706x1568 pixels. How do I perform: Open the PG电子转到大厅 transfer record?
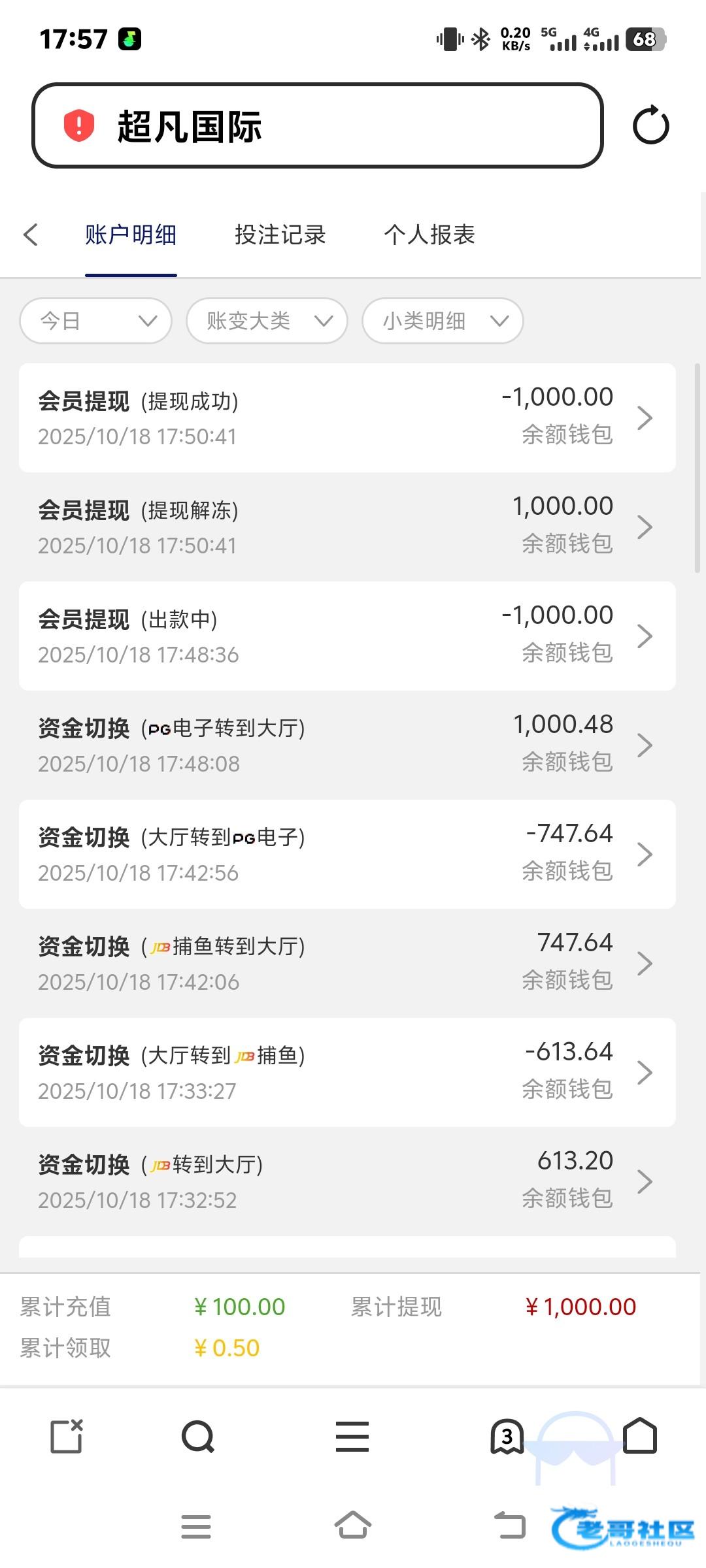pyautogui.click(x=346, y=745)
